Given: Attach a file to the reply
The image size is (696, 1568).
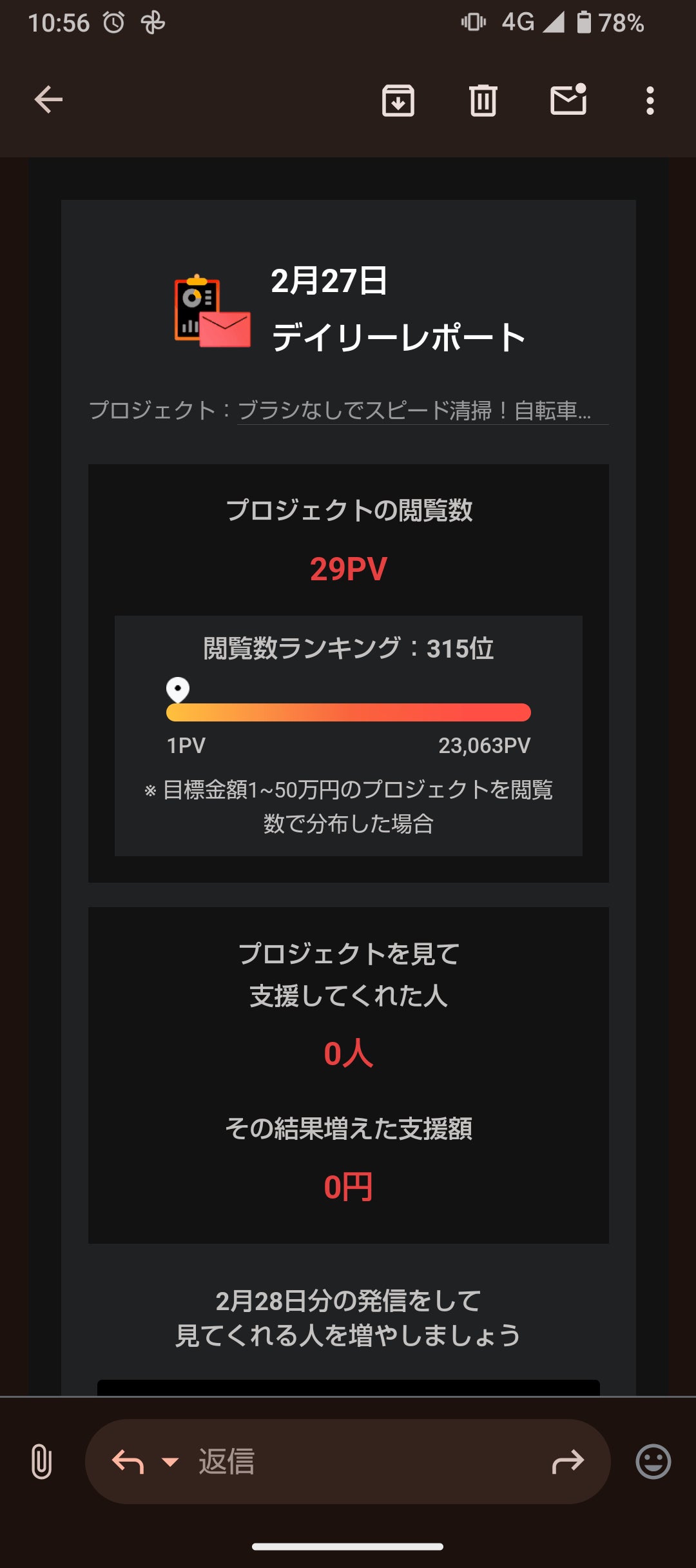Looking at the screenshot, I should coord(41,1462).
